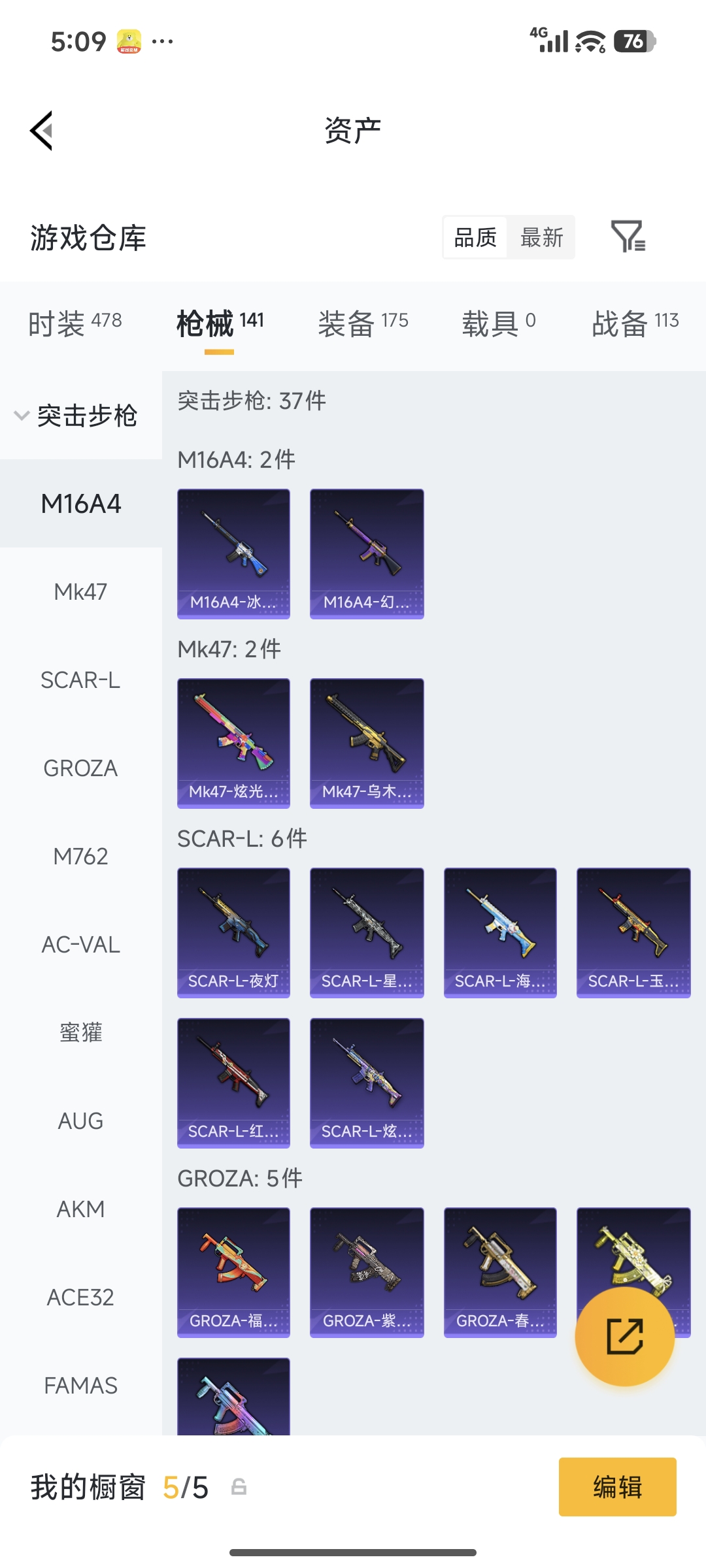
Task: Open the filter icon beside 最新
Action: [x=628, y=237]
